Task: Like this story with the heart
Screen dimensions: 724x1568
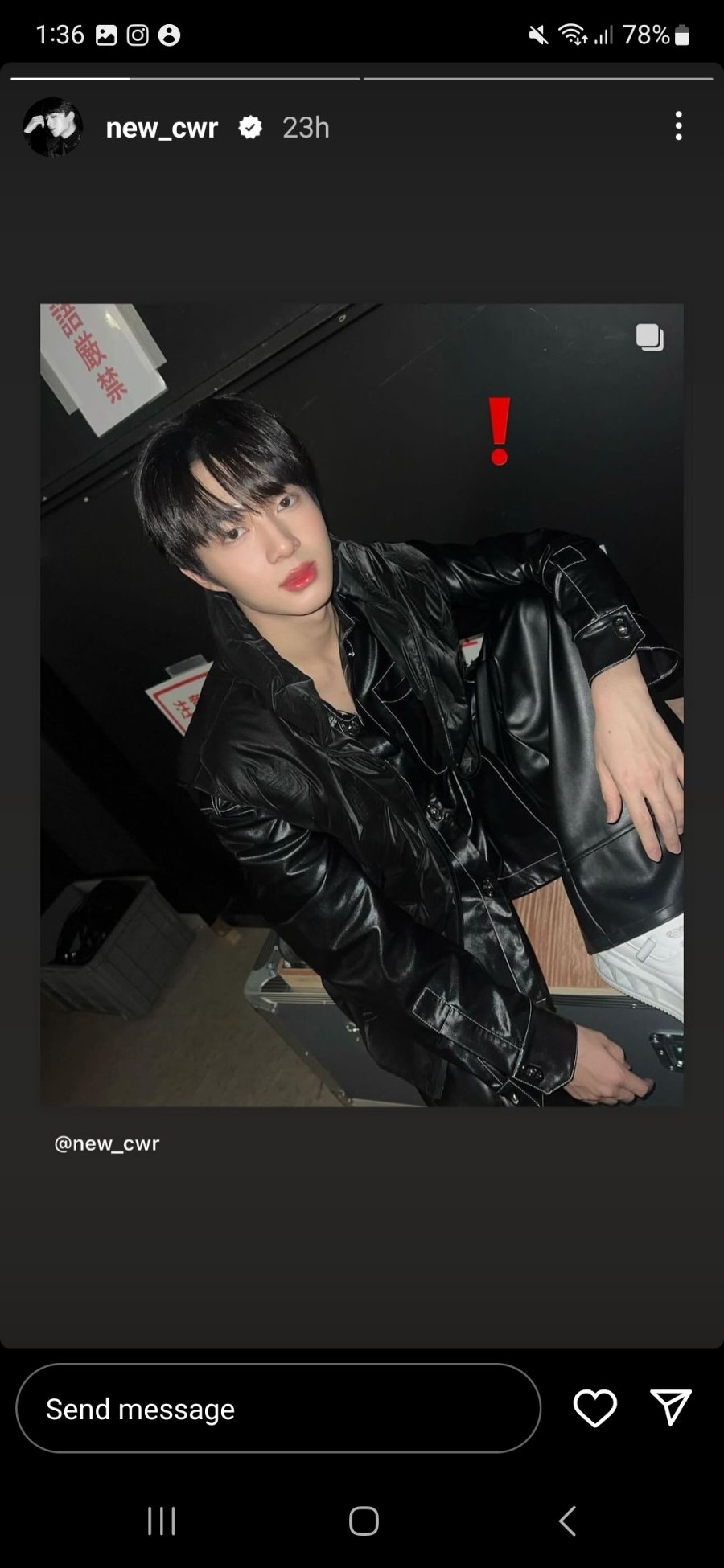Action: coord(594,1408)
